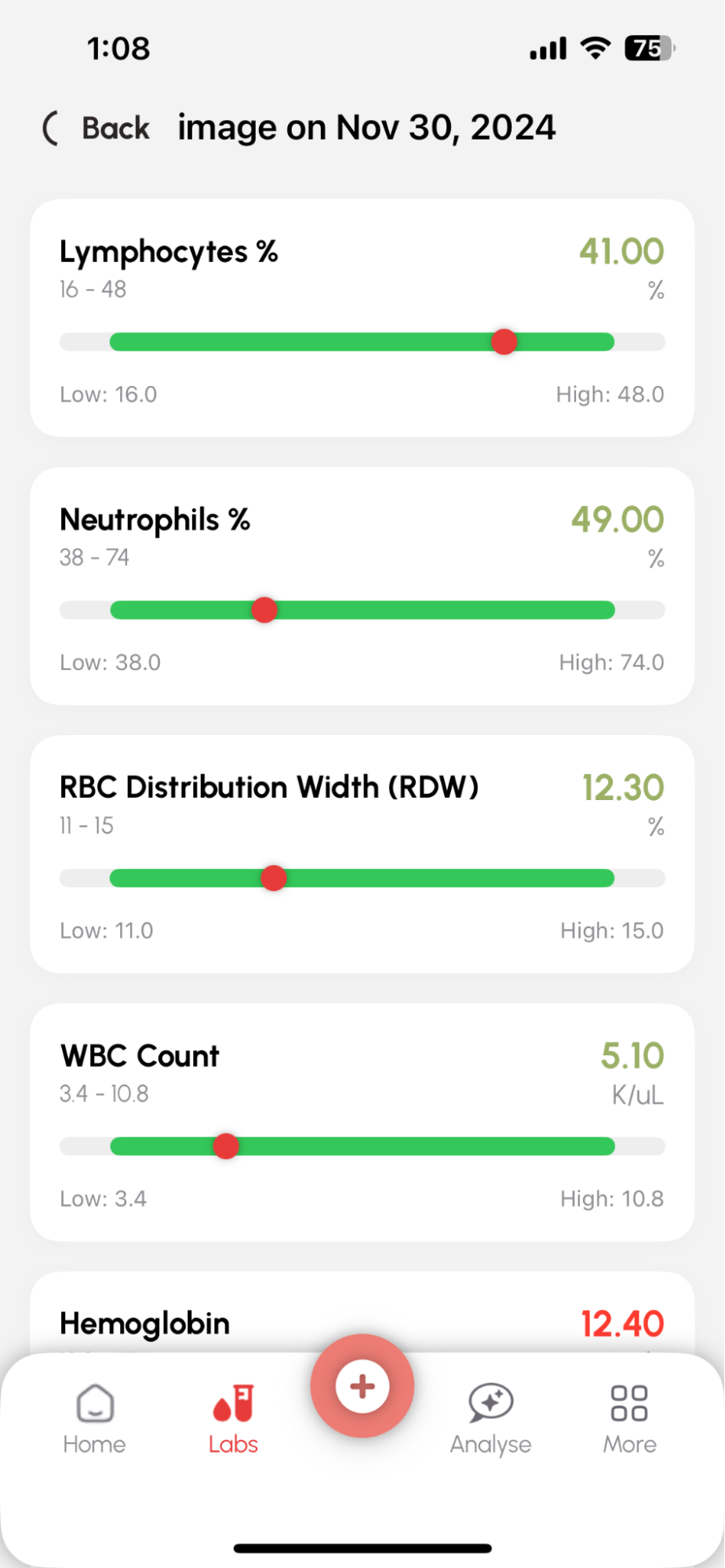
Task: Tap the red plus add button
Action: pos(362,1386)
